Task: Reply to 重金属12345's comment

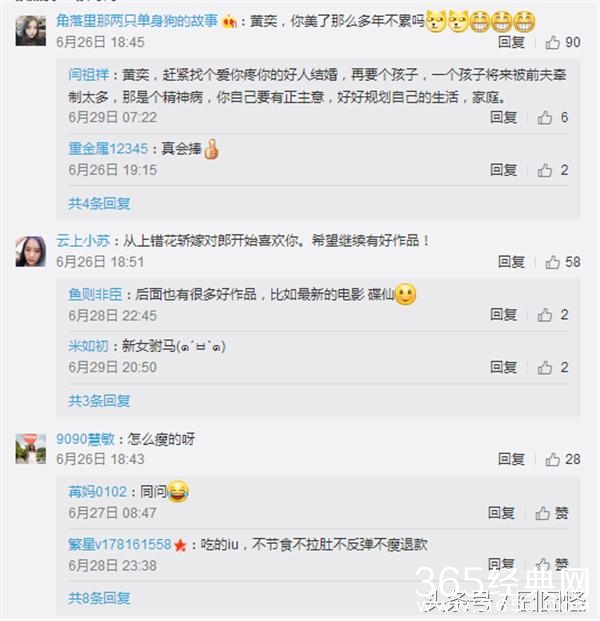Action: 503,171
